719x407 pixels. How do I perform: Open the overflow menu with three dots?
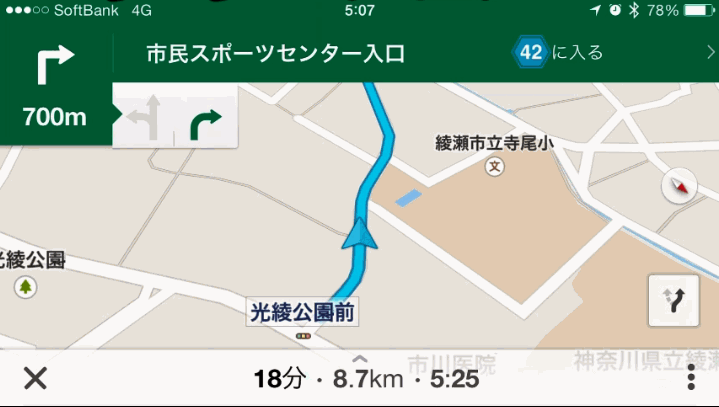690,378
